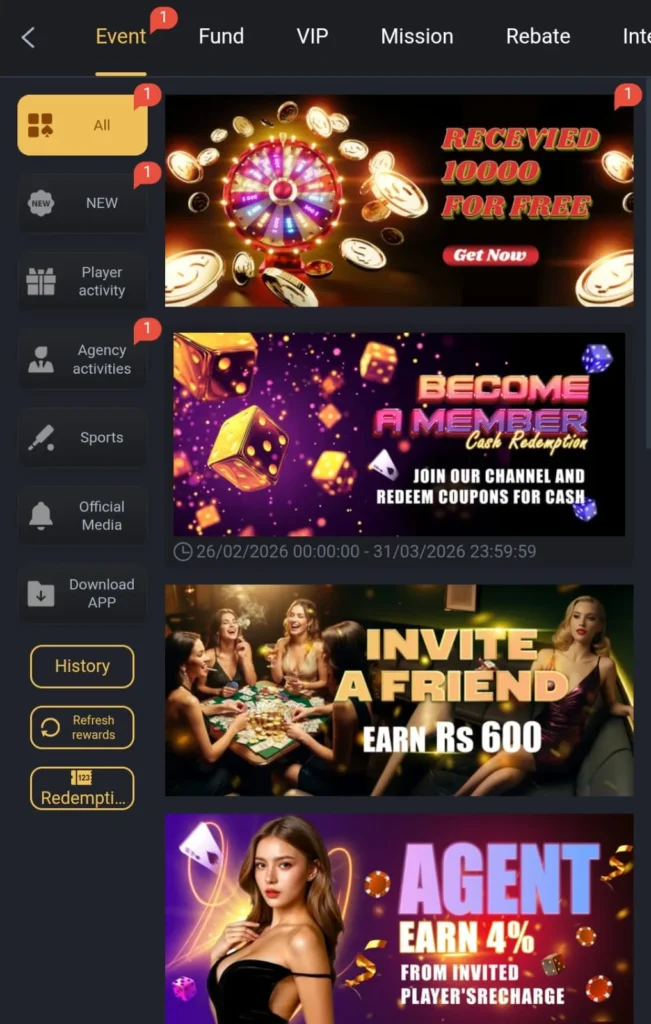Select the Event tab
651x1024 pixels.
click(121, 36)
